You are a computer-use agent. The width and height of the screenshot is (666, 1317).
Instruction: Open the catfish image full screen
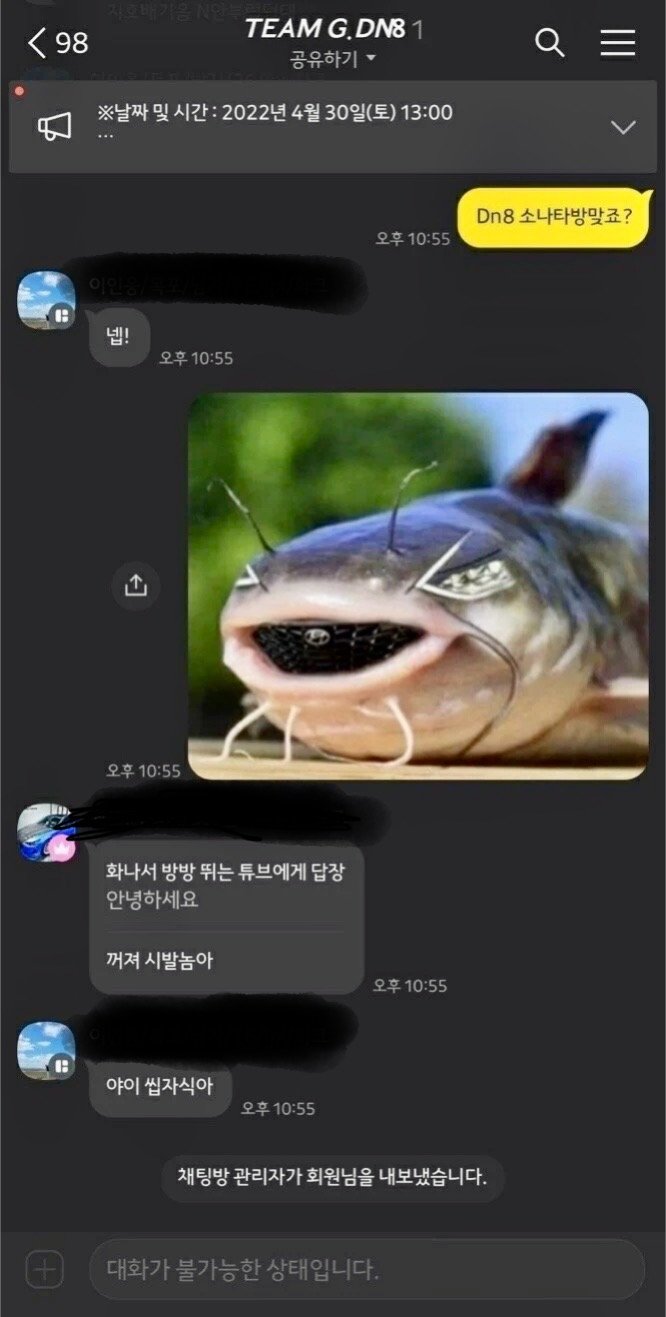418,585
